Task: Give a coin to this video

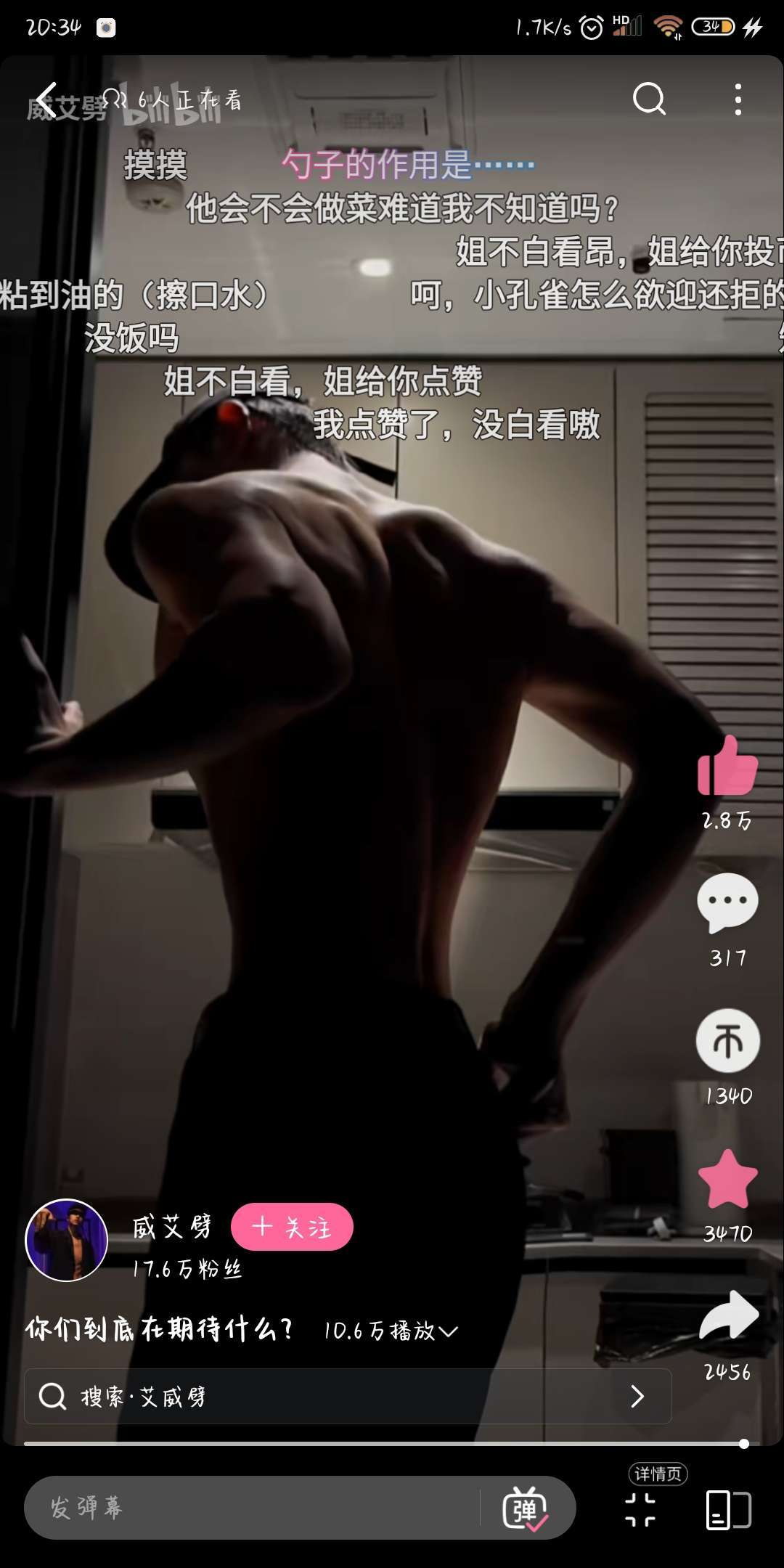Action: (x=727, y=1041)
